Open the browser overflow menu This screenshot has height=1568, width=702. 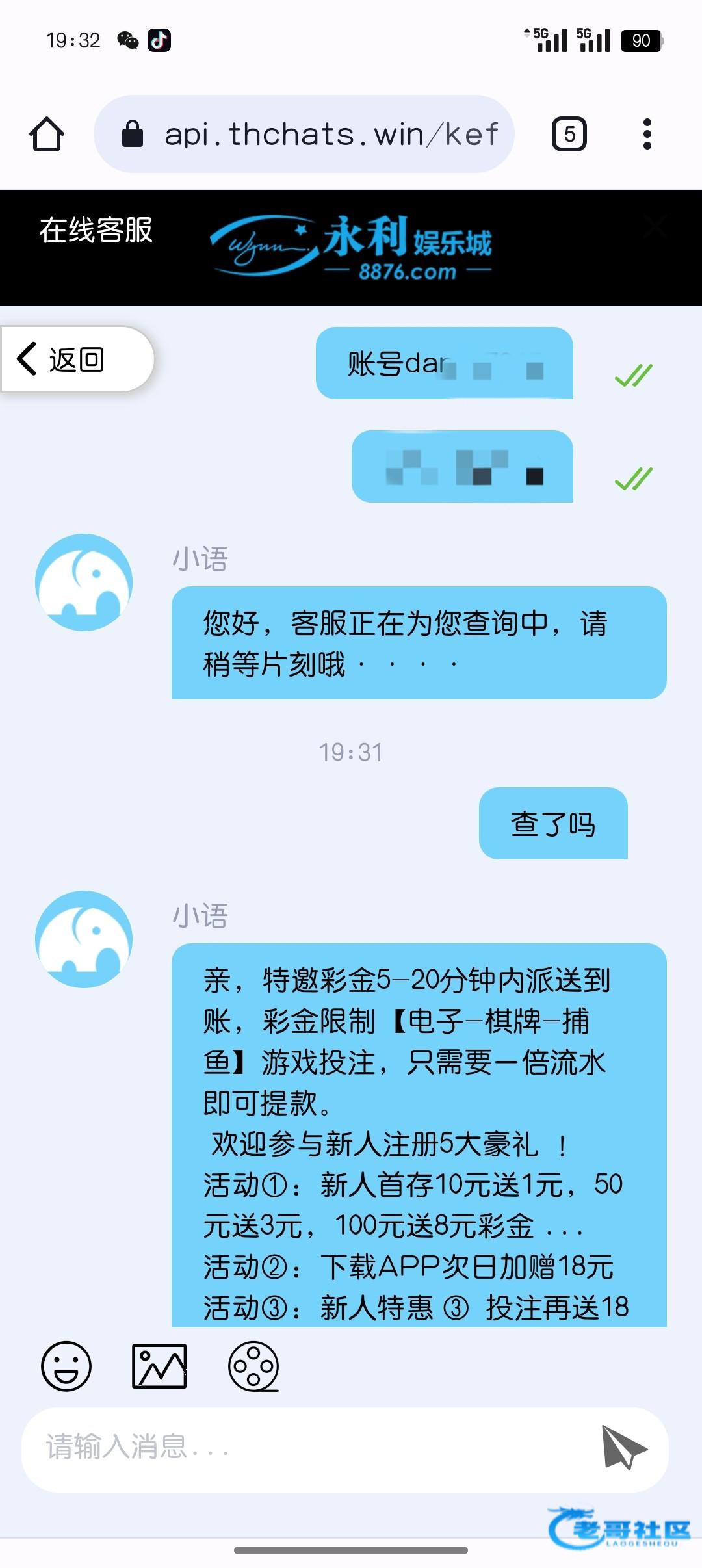click(647, 135)
